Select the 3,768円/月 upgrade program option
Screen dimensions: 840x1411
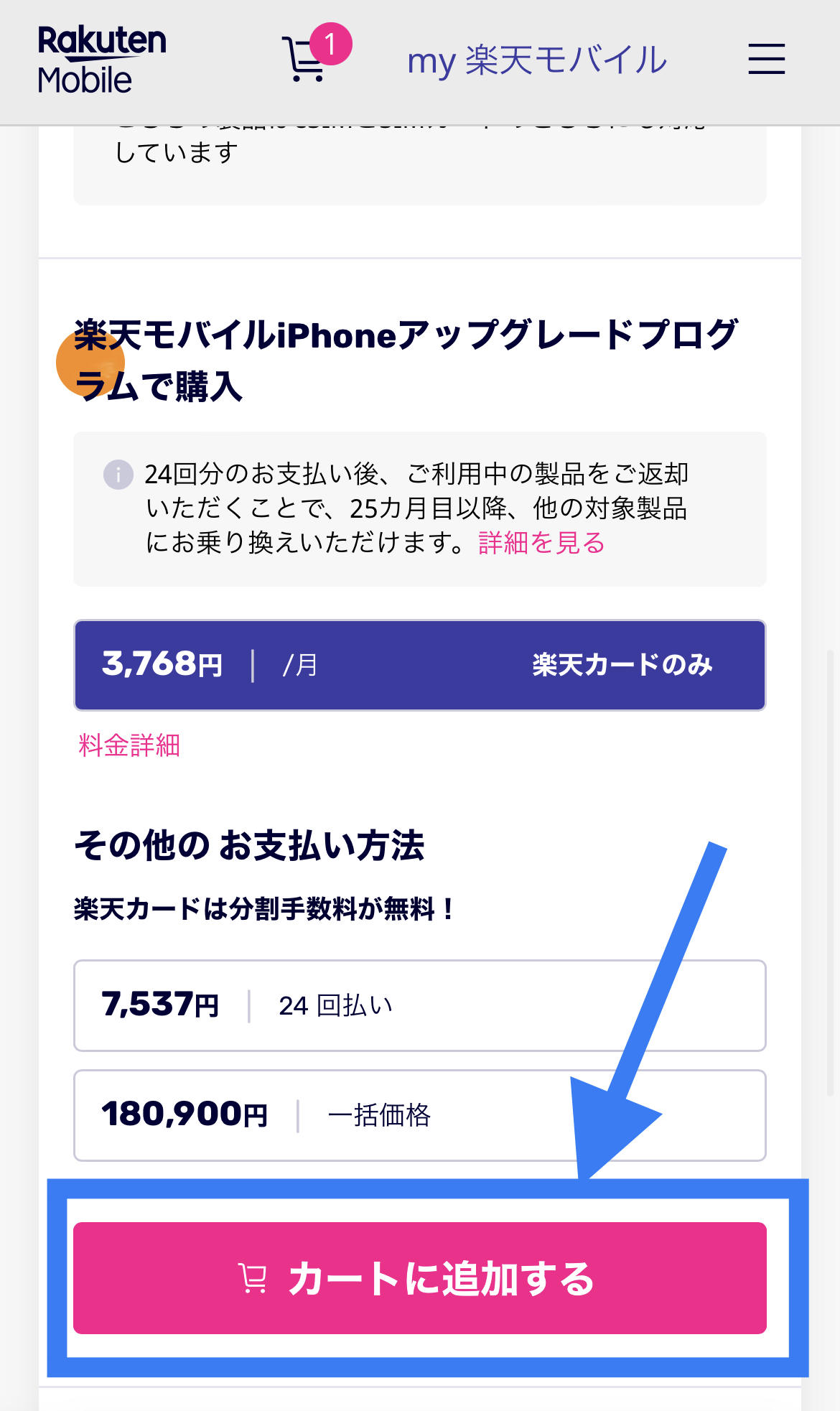click(x=419, y=665)
